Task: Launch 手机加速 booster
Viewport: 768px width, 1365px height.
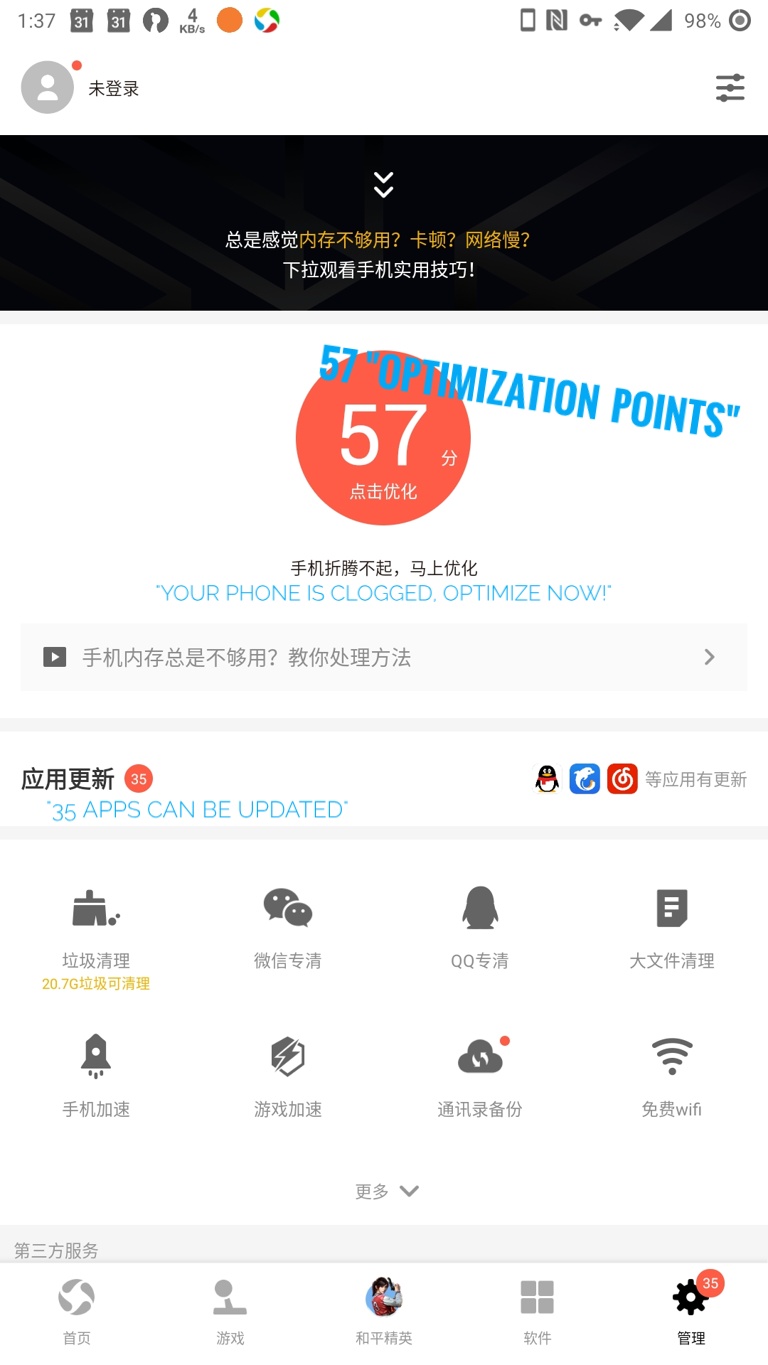Action: (x=96, y=1076)
